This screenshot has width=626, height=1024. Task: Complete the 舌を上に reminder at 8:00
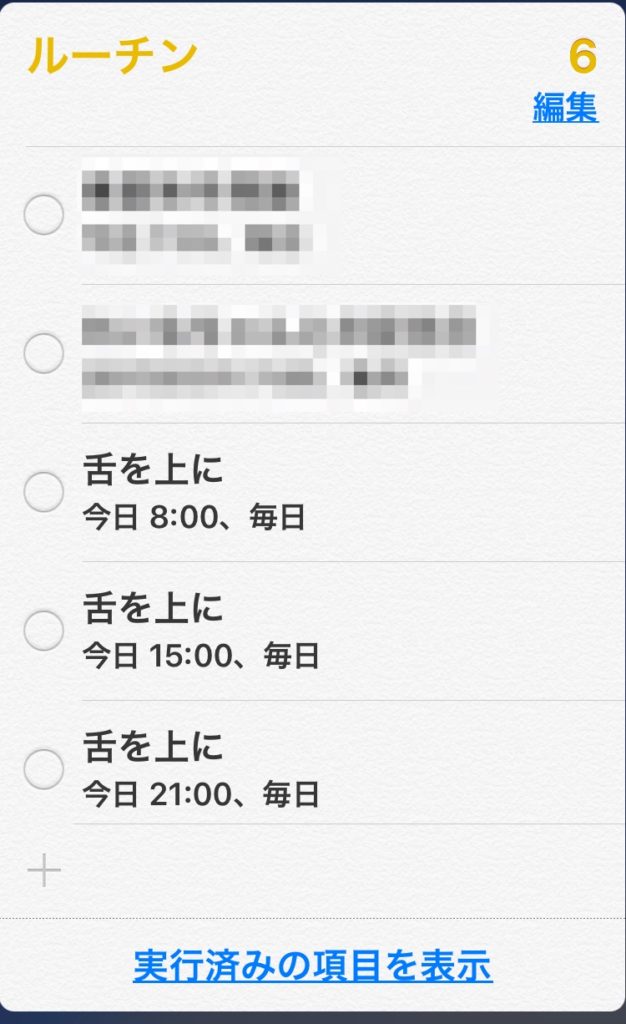coord(44,492)
